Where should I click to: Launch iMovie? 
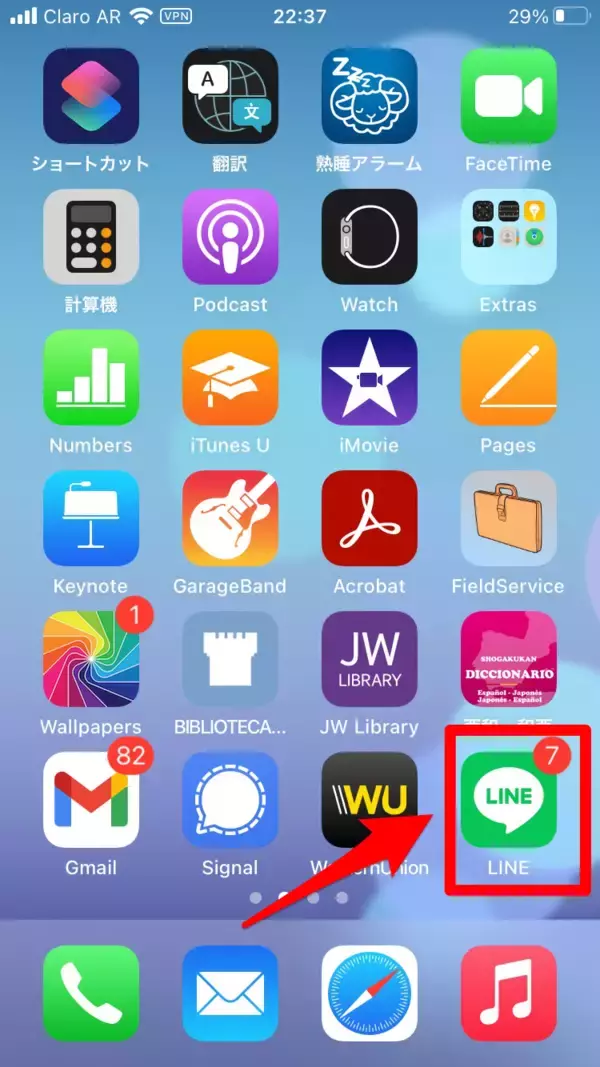click(369, 377)
